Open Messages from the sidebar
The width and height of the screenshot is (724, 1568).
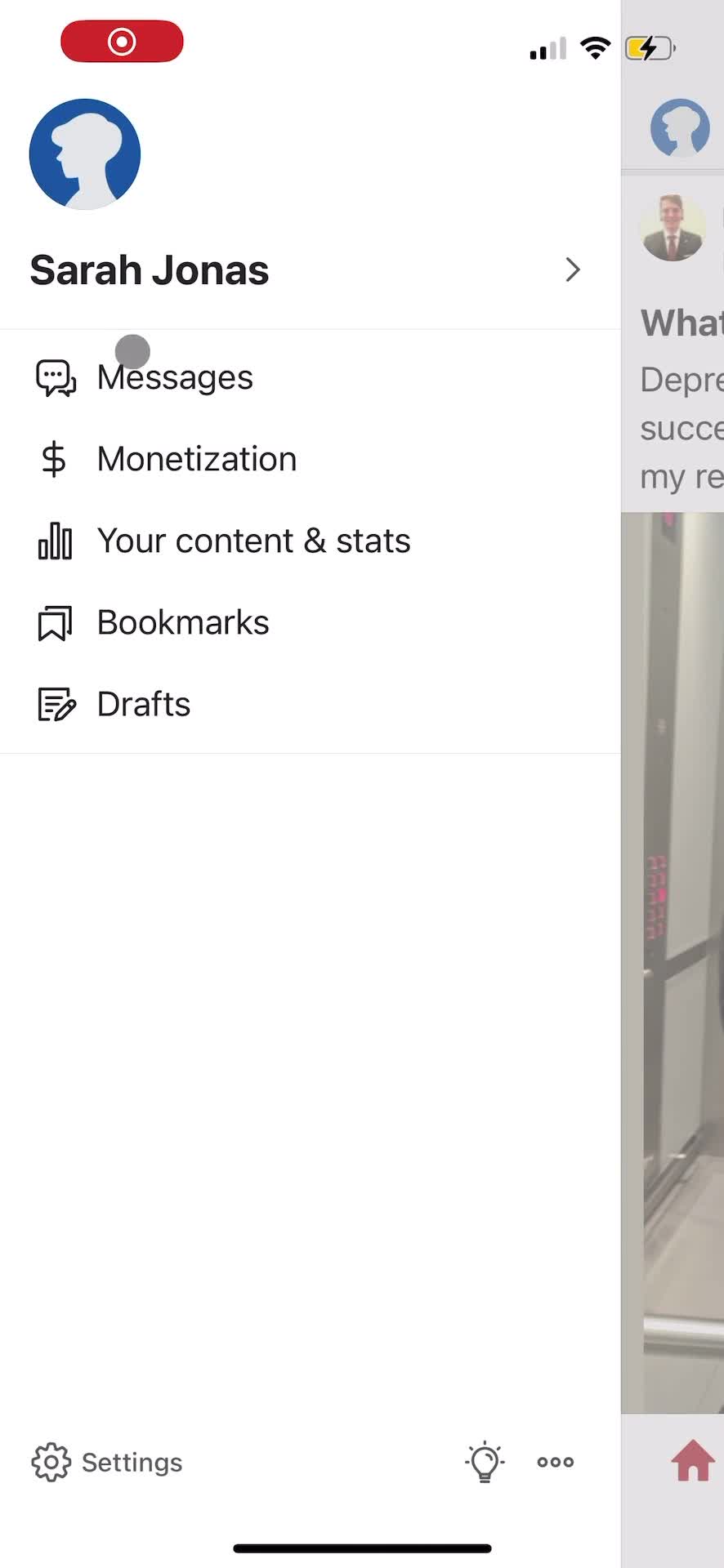tap(175, 376)
